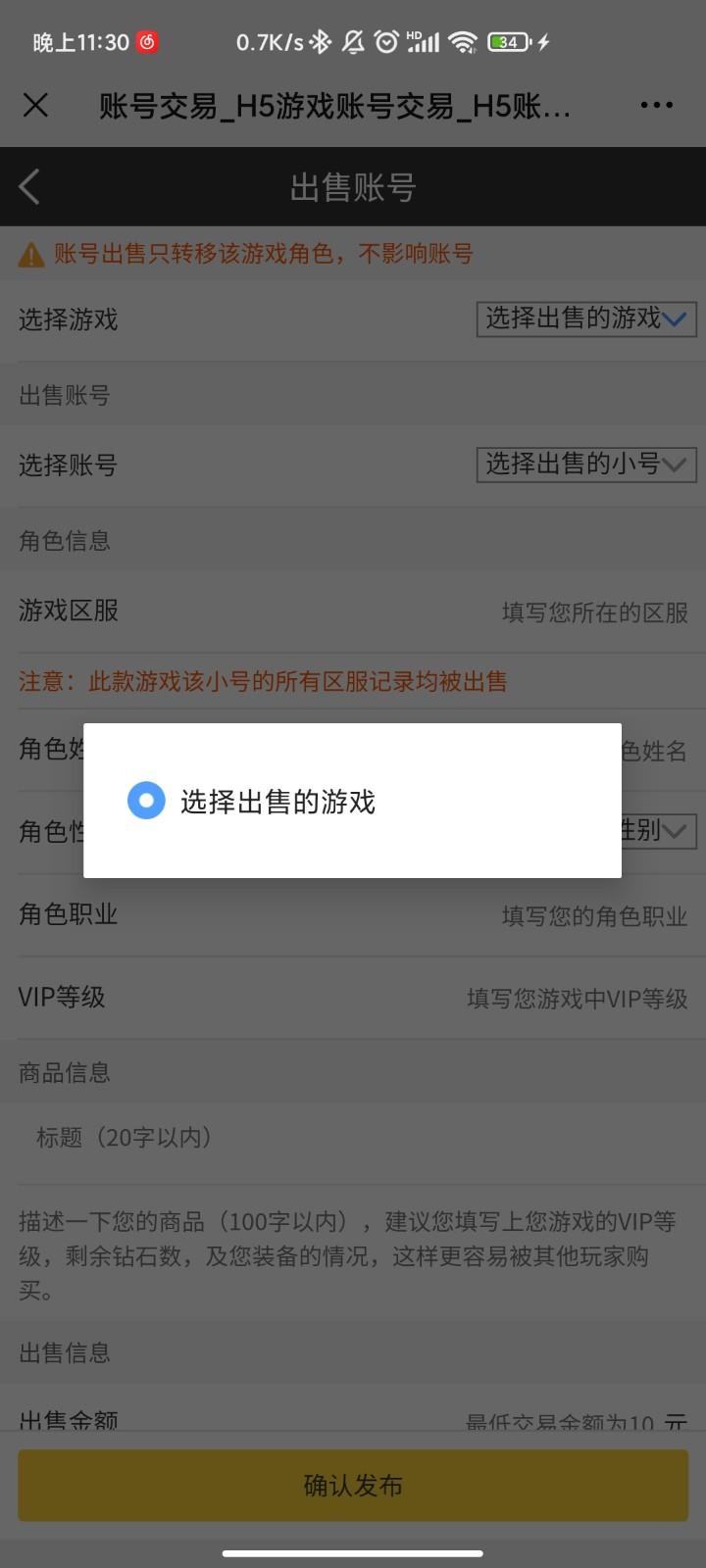The width and height of the screenshot is (706, 1568).
Task: Enter a title in the 标题 field
Action: pos(353,1137)
